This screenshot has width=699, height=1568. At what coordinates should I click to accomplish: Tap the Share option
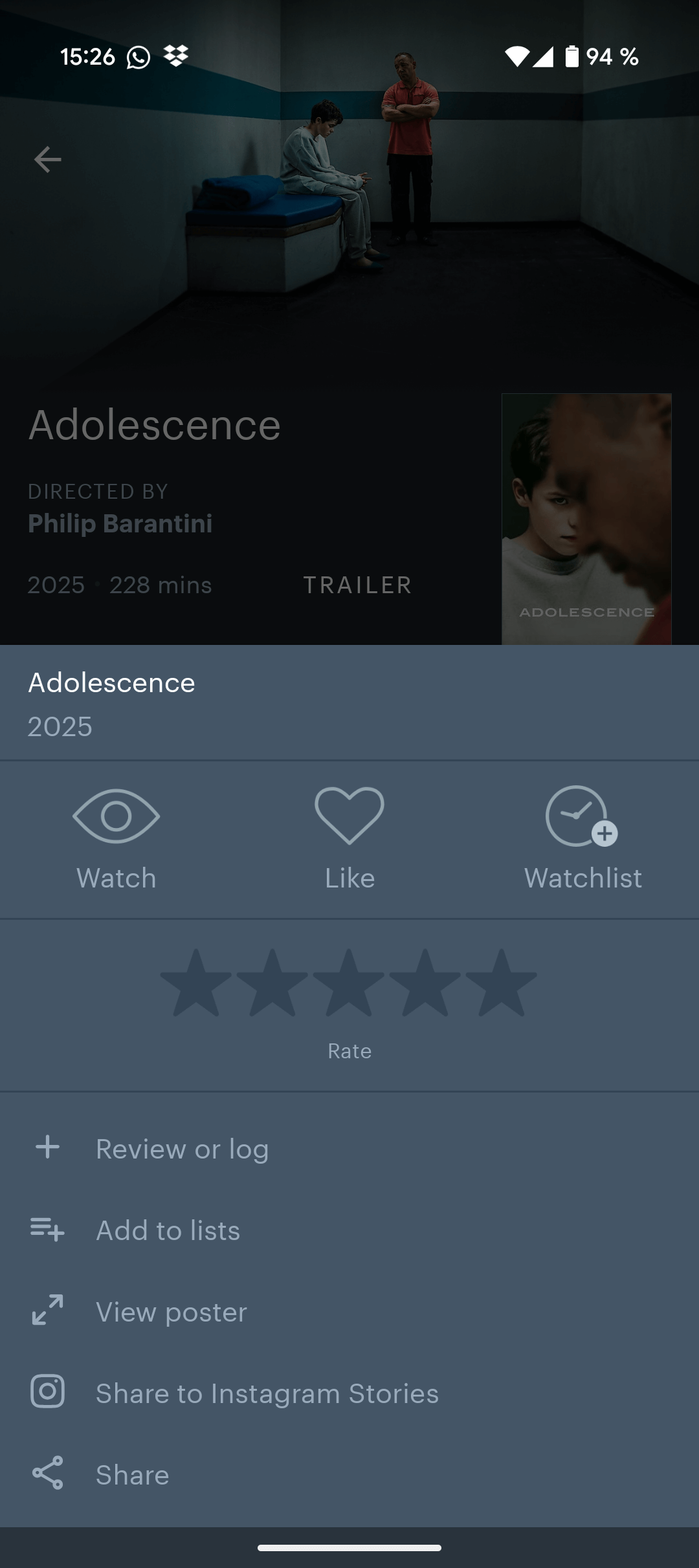tap(349, 1475)
